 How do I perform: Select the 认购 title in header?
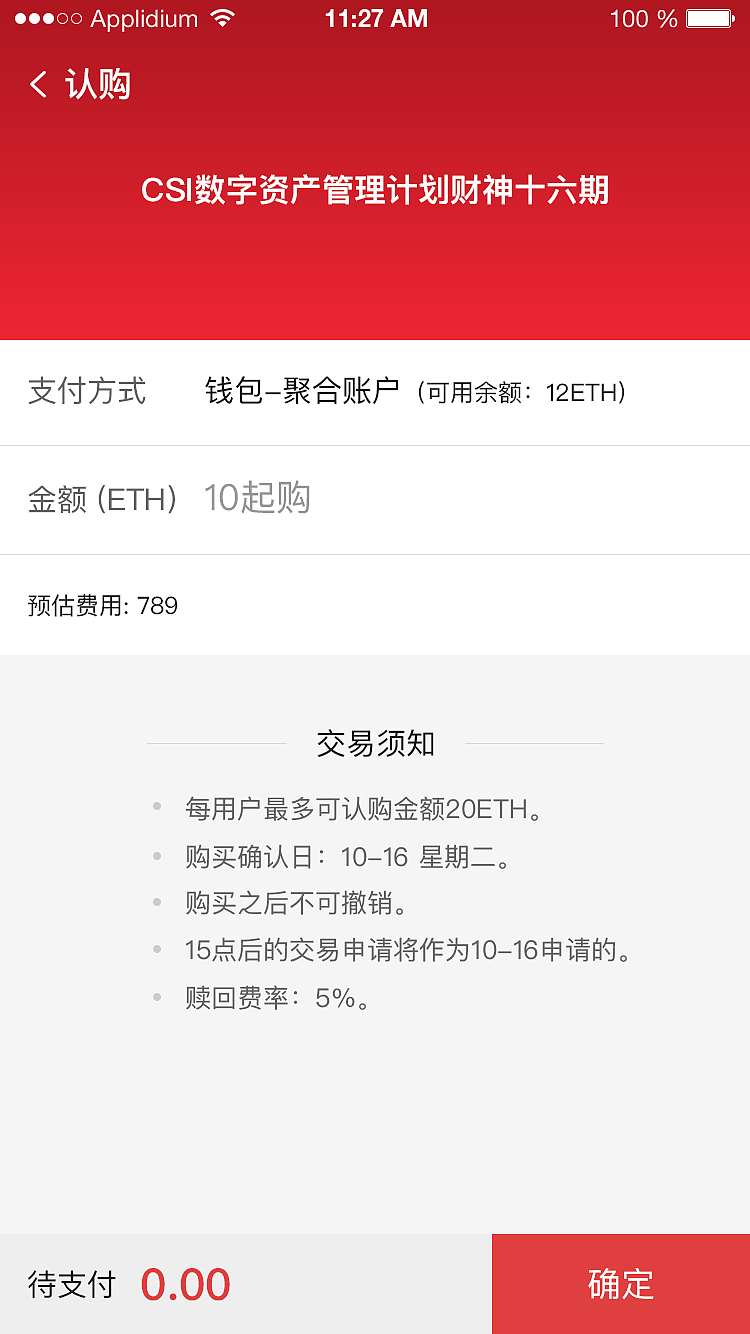click(x=100, y=85)
